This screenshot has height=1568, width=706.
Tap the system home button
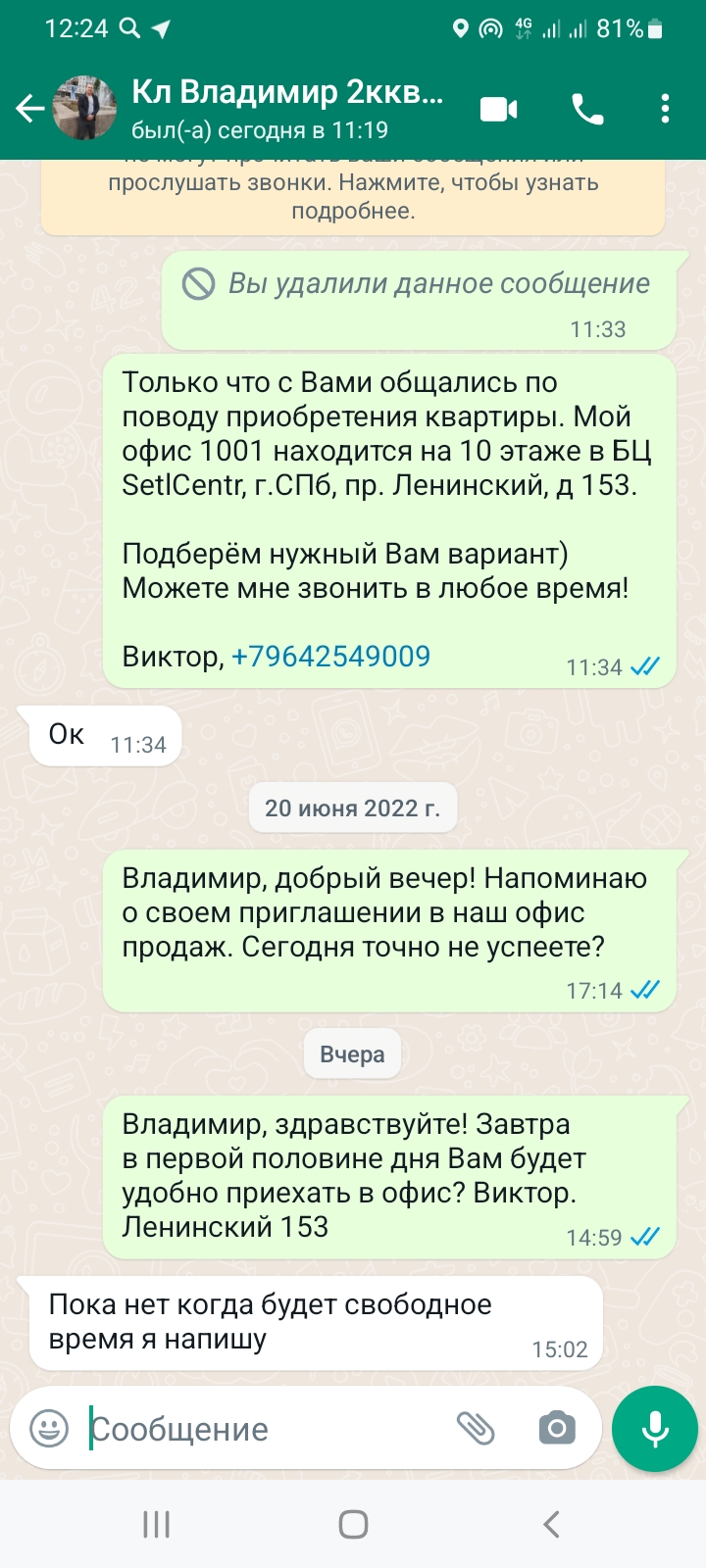[x=353, y=1524]
